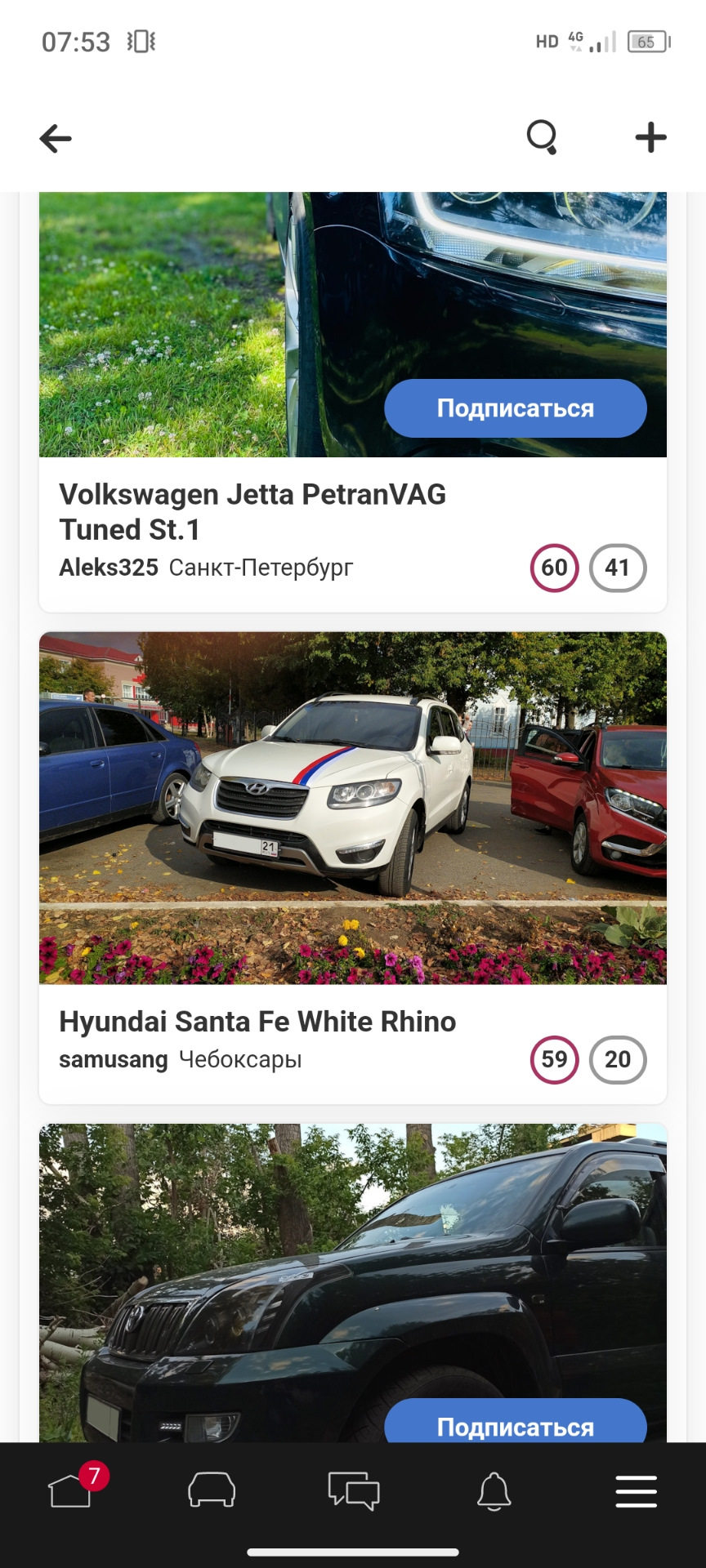Tap the rating circle 59 on Santa Fe card
Viewport: 706px width, 1568px height.
[x=555, y=1059]
